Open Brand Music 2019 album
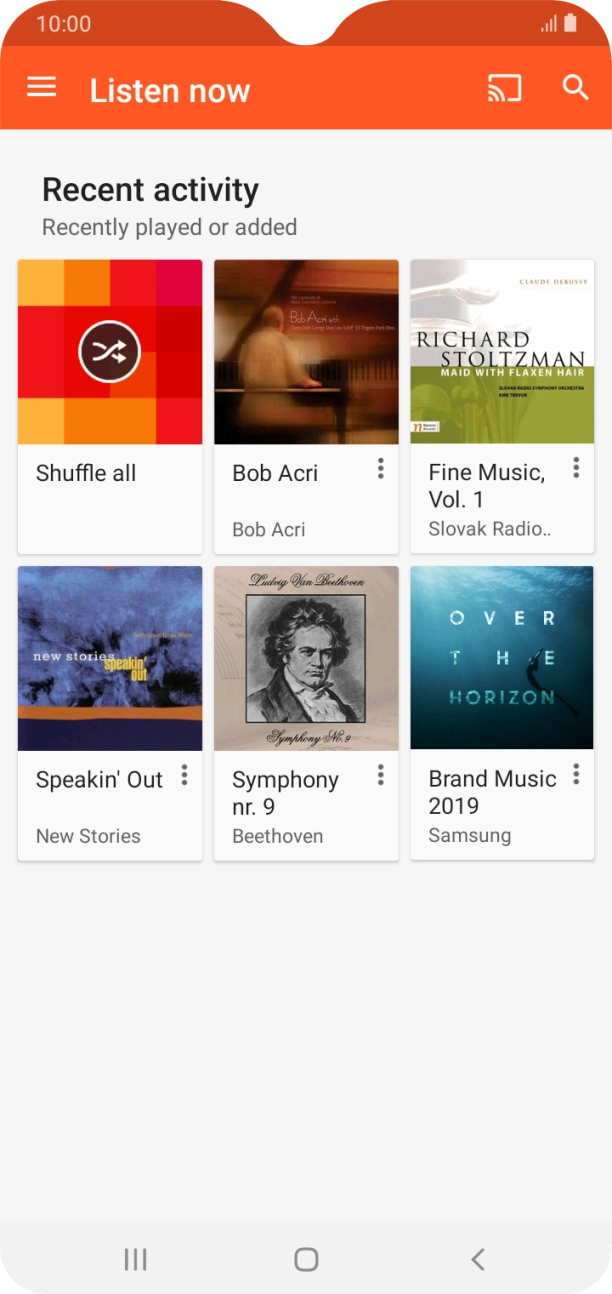 [502, 658]
